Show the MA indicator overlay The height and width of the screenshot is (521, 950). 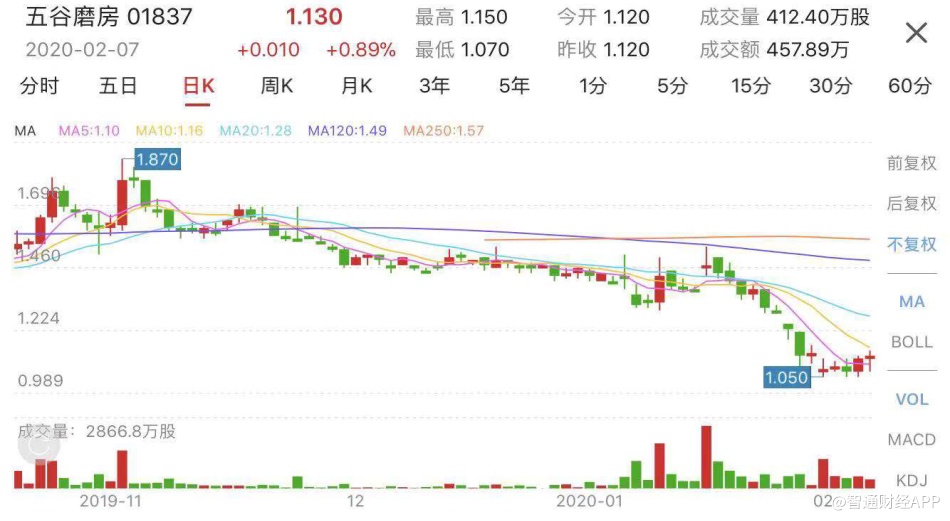pyautogui.click(x=911, y=301)
